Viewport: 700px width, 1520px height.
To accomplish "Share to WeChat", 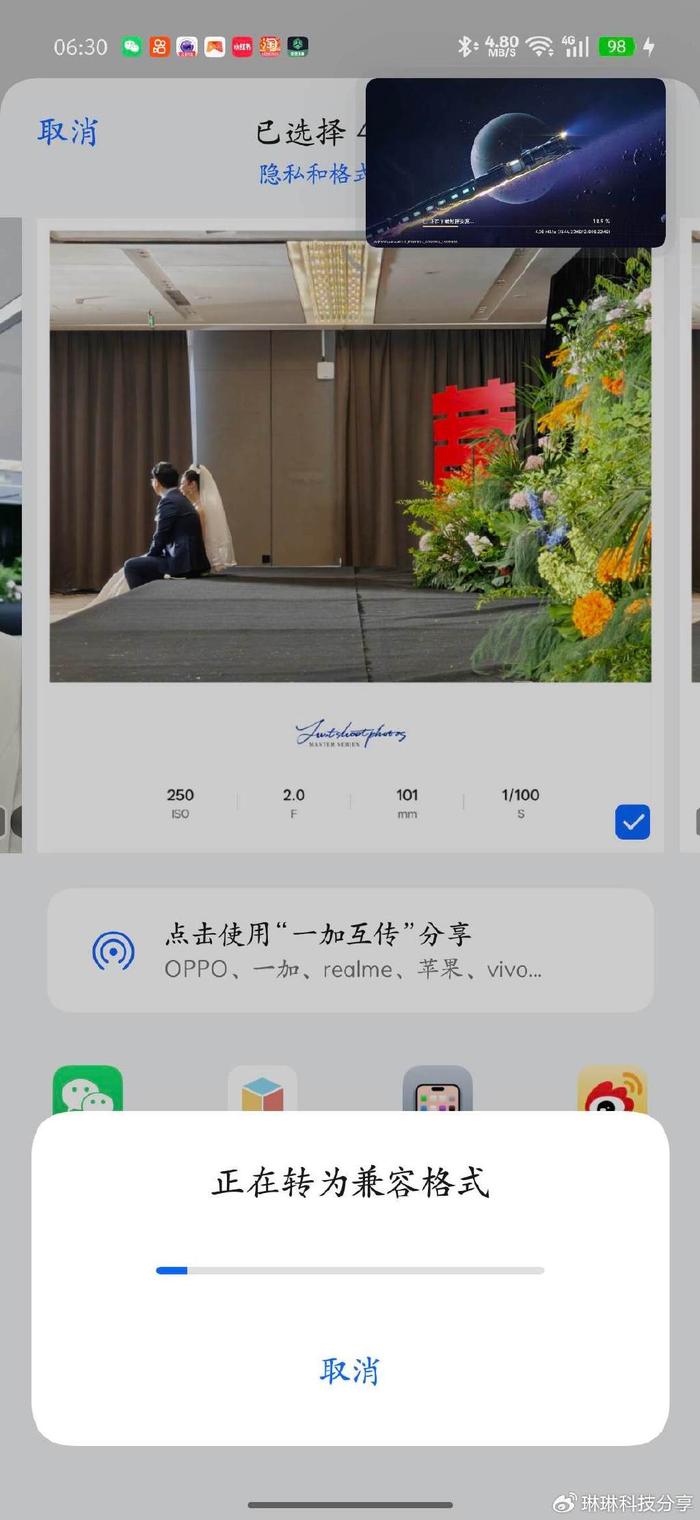I will (x=88, y=1090).
